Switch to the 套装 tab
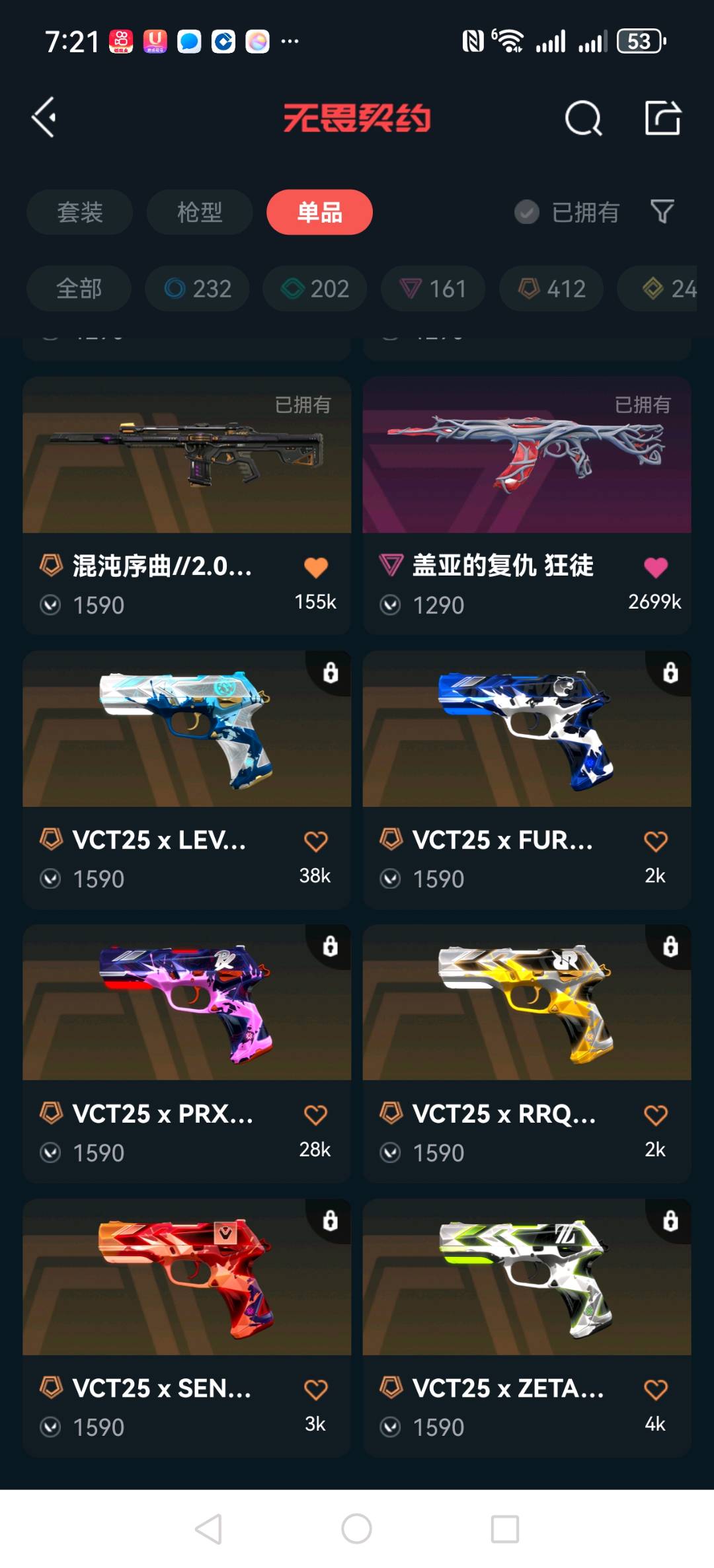 click(79, 212)
